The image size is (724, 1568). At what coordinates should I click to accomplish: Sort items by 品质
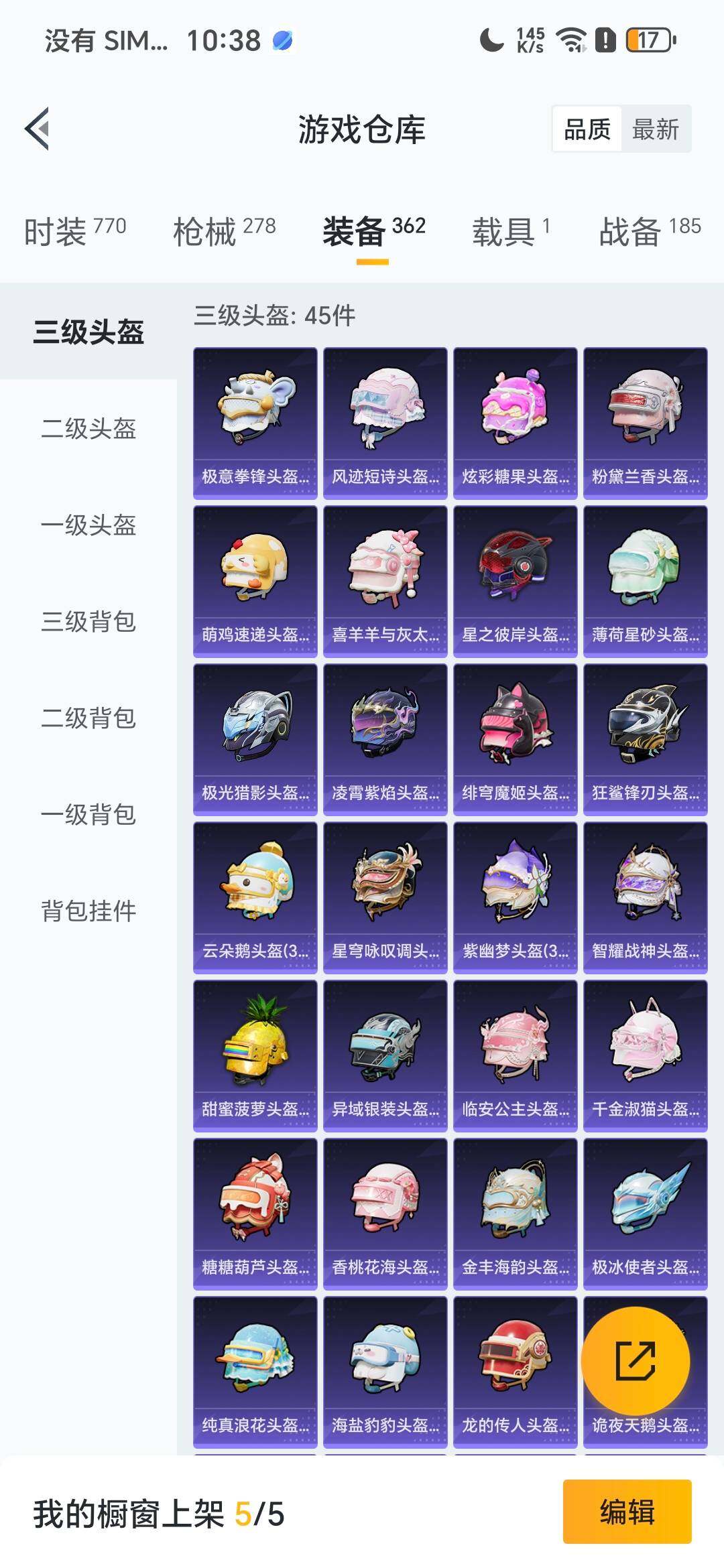587,129
